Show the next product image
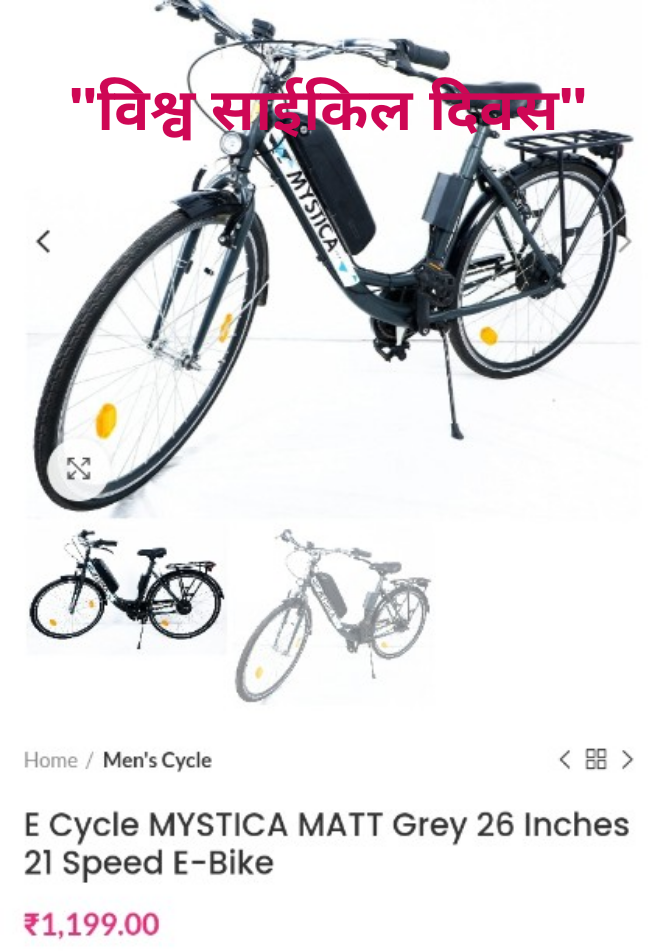The image size is (666, 951). pos(627,241)
